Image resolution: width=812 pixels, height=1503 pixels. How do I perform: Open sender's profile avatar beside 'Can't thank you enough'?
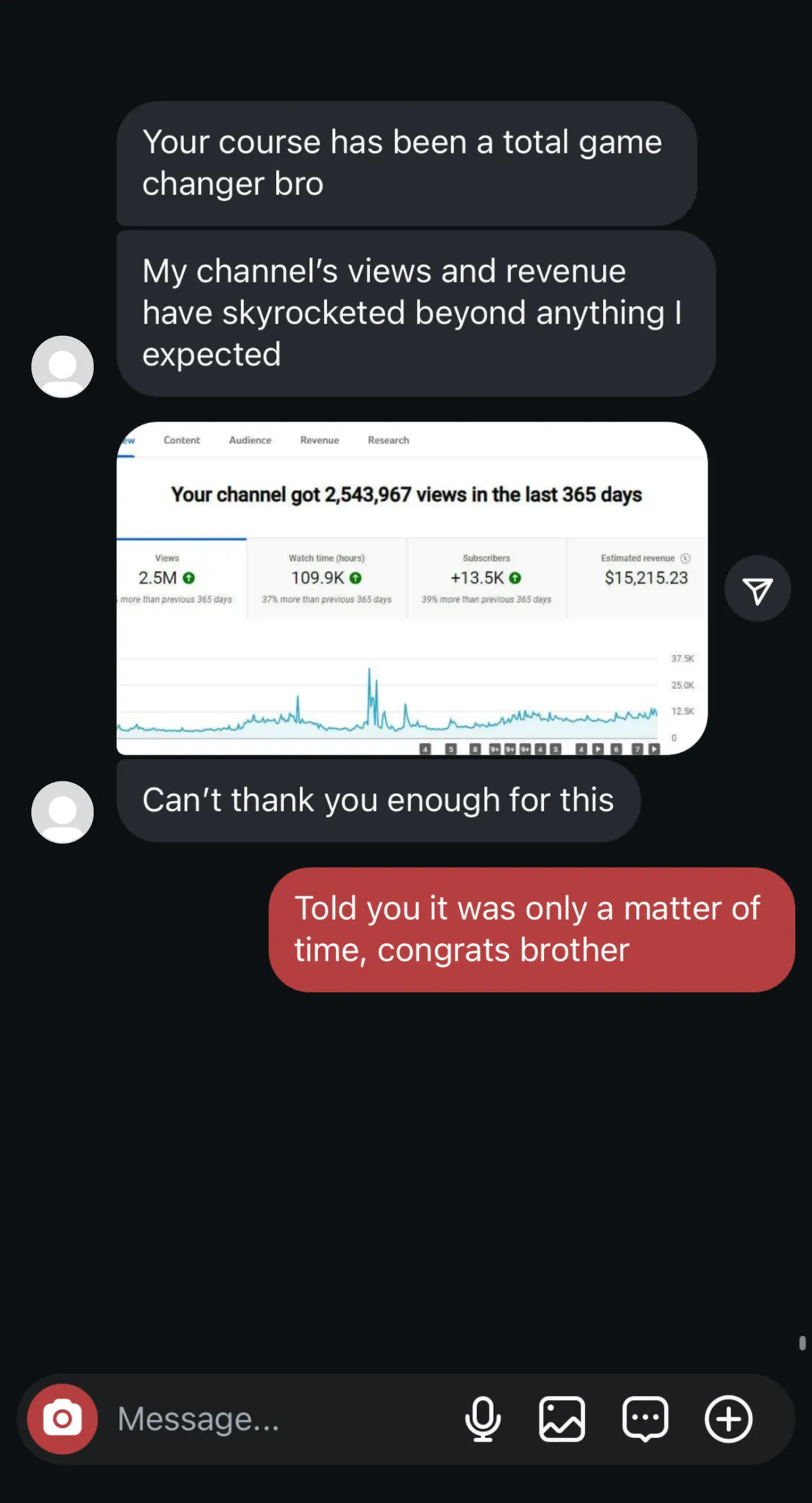(x=62, y=812)
